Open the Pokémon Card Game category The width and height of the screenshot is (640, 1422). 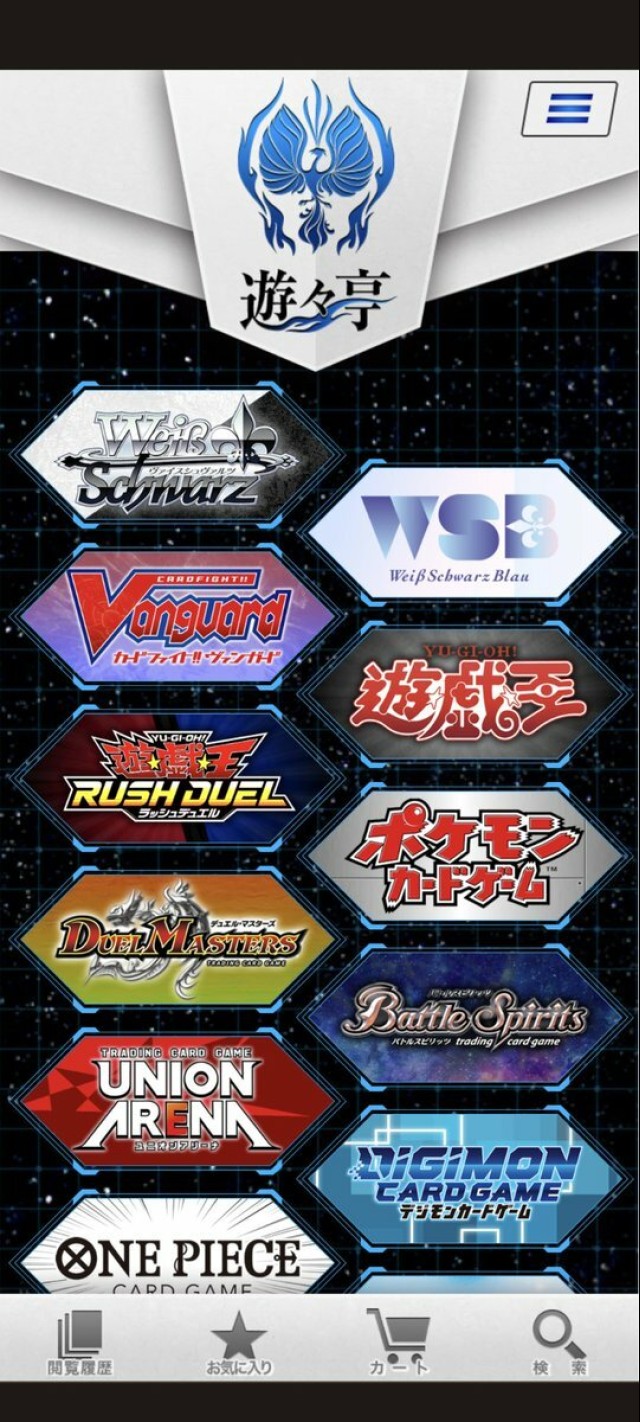click(x=461, y=855)
